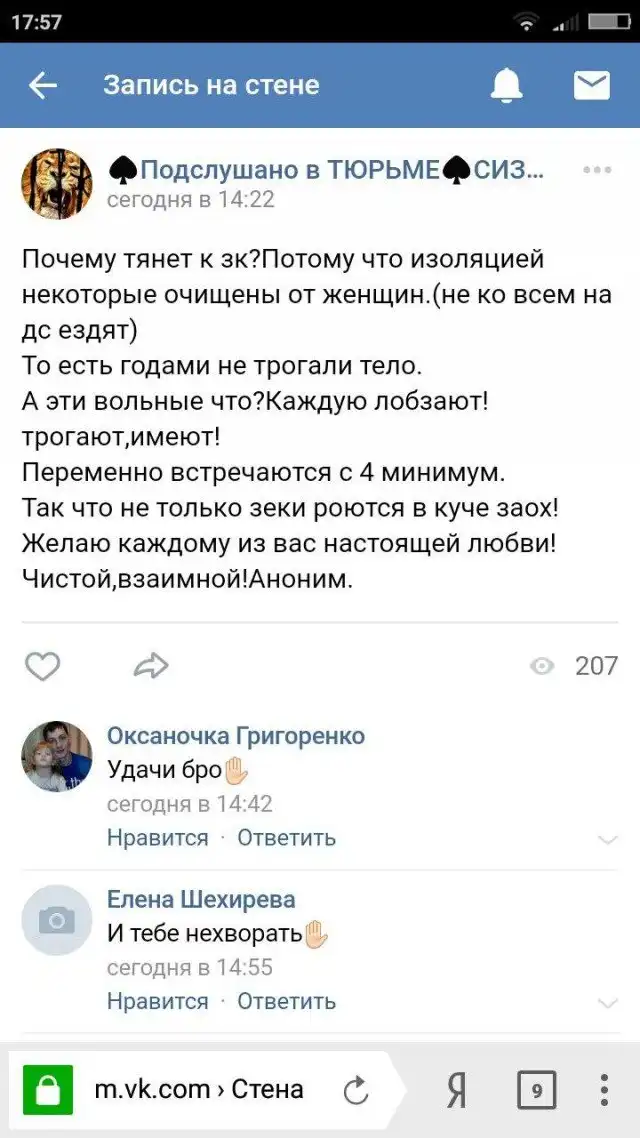Expand options for Елена Шехирева's comment
640x1138 pixels.
[x=607, y=1002]
